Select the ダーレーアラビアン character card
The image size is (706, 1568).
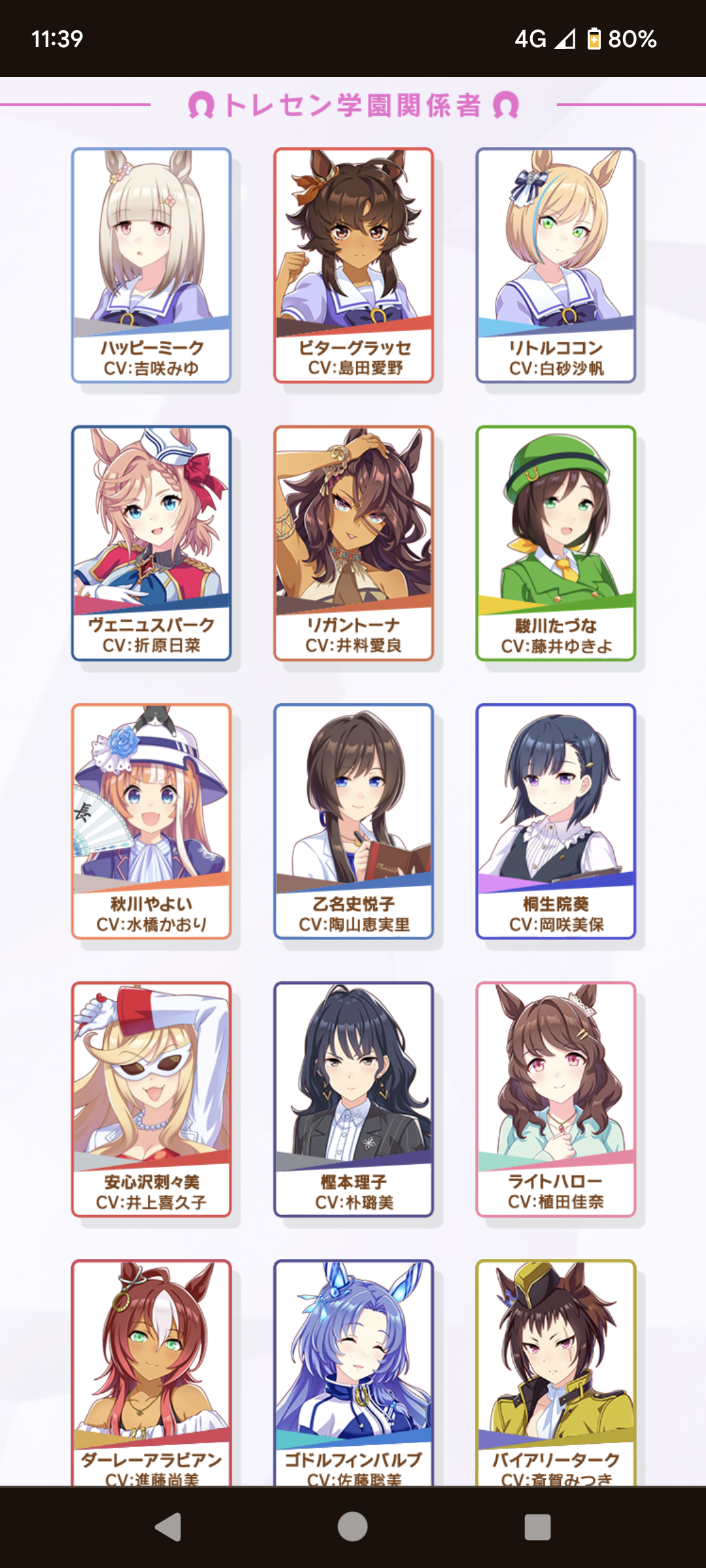tap(151, 1372)
